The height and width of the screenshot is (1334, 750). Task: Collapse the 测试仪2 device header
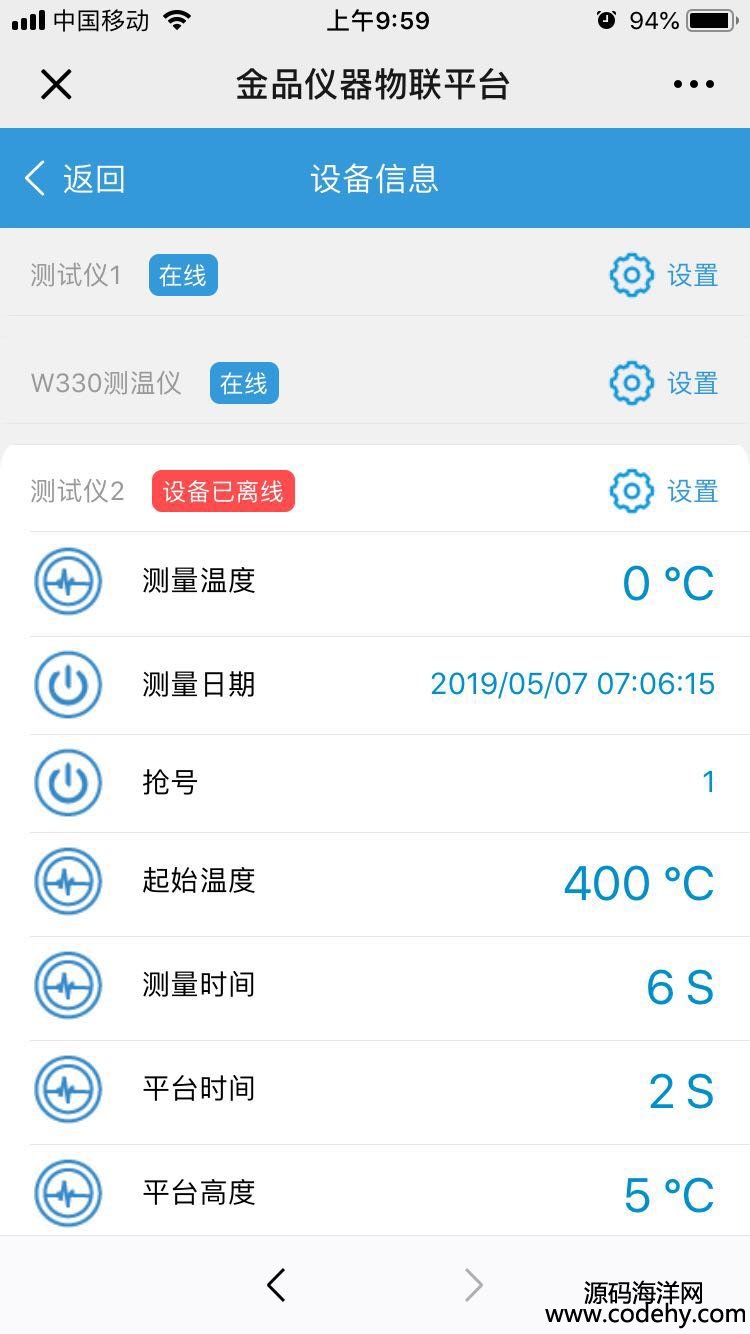click(x=375, y=491)
